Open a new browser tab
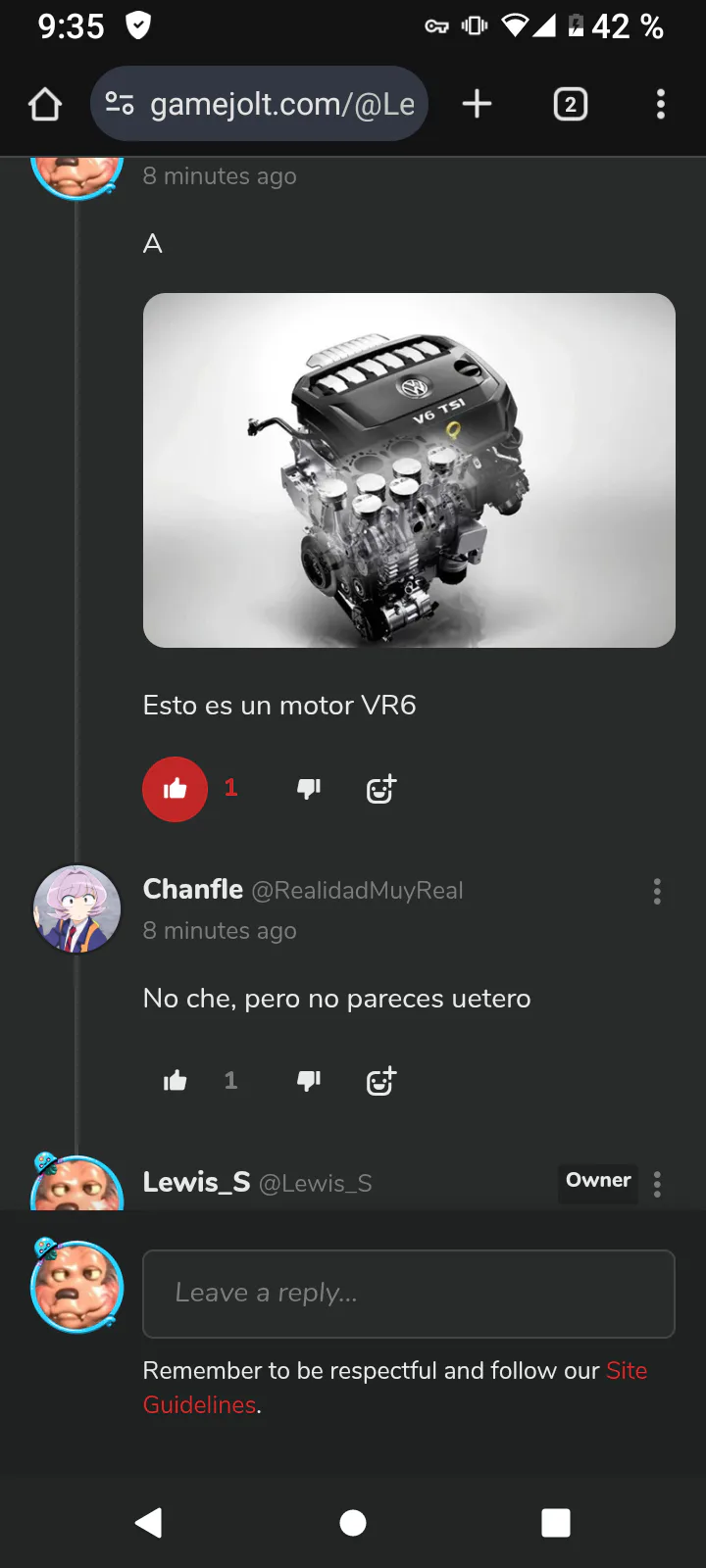The width and height of the screenshot is (706, 1568). (x=477, y=104)
